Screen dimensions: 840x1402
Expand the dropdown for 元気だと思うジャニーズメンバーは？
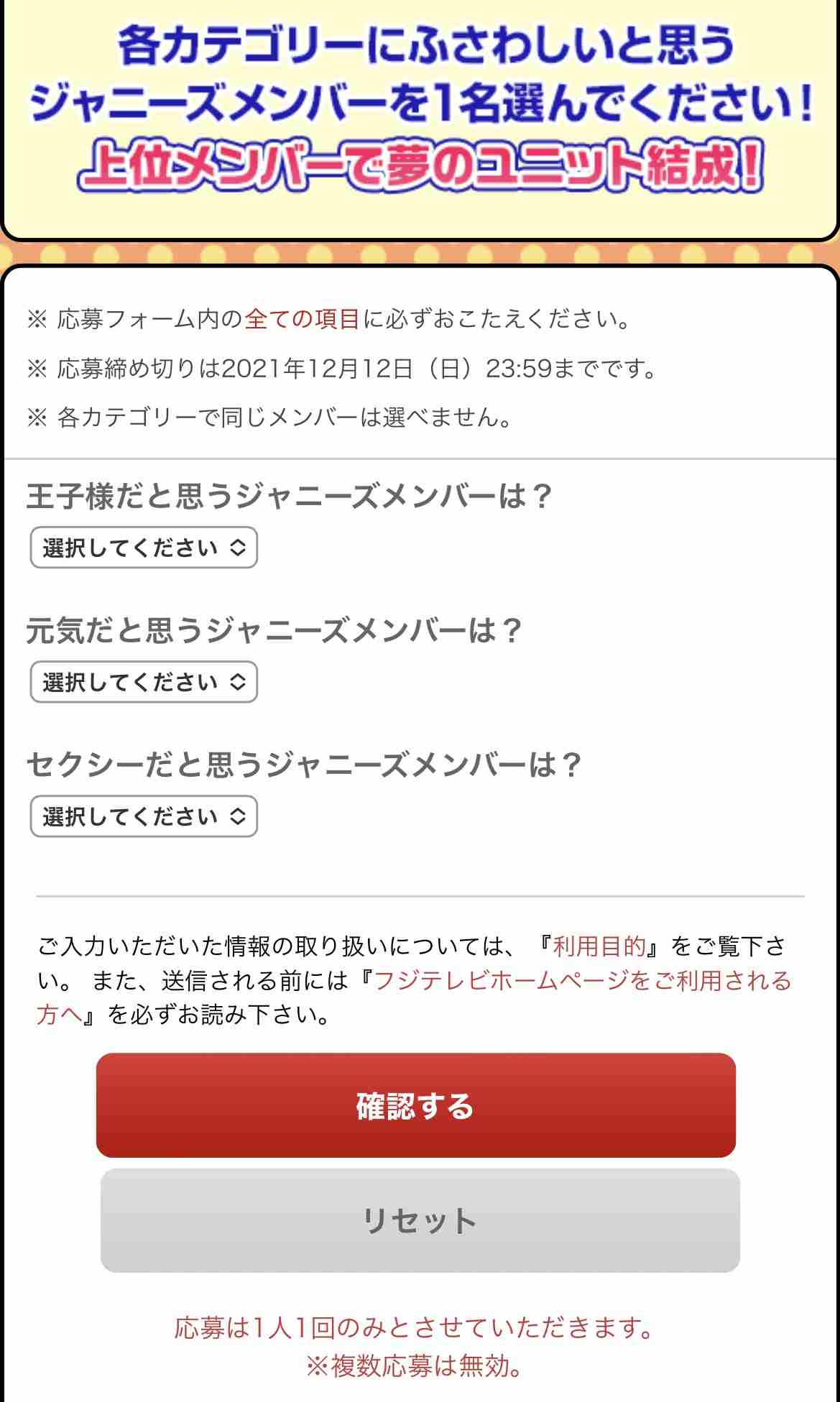(x=144, y=682)
